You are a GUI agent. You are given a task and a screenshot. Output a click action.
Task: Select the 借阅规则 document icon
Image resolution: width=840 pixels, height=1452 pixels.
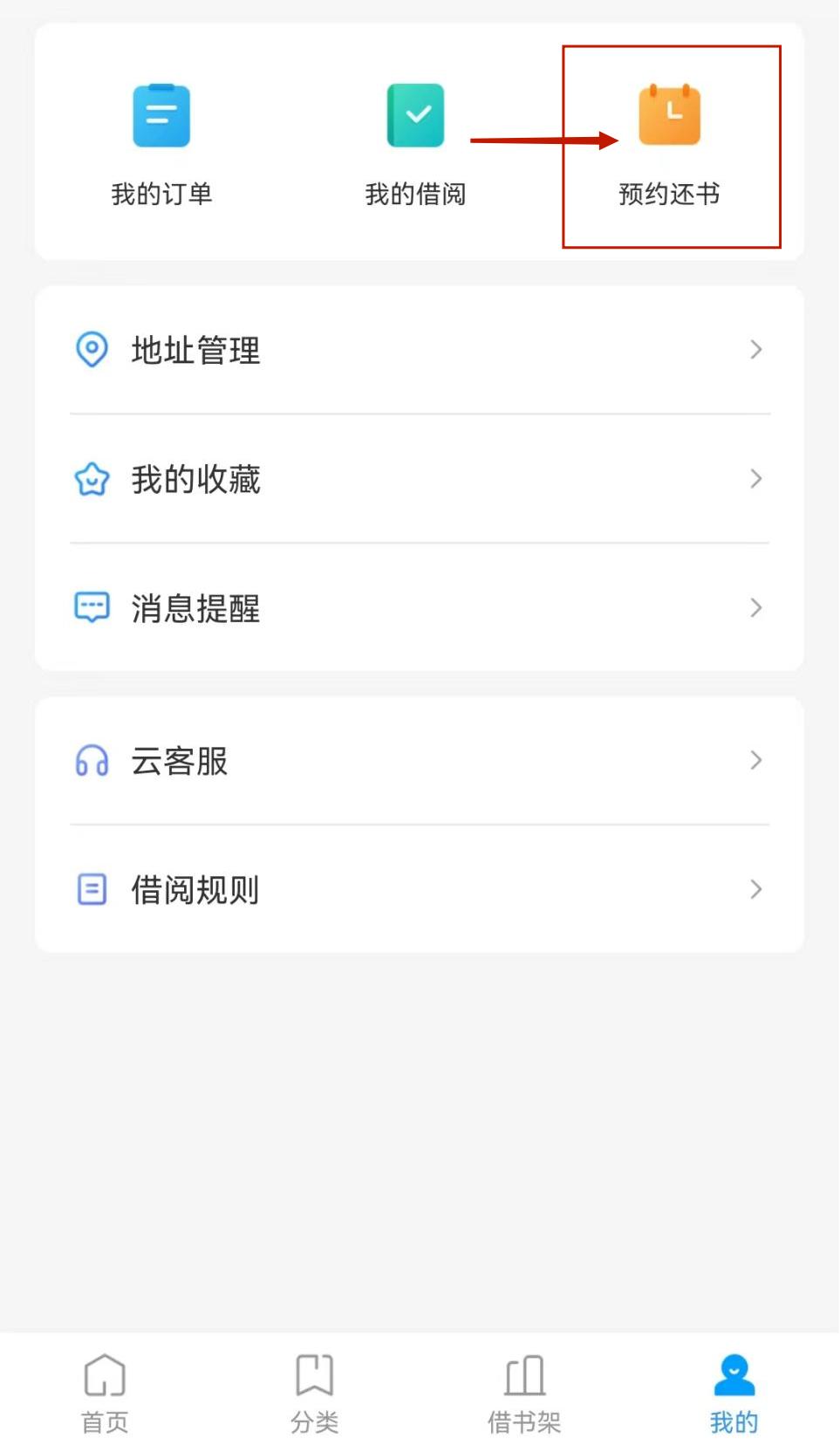click(92, 888)
